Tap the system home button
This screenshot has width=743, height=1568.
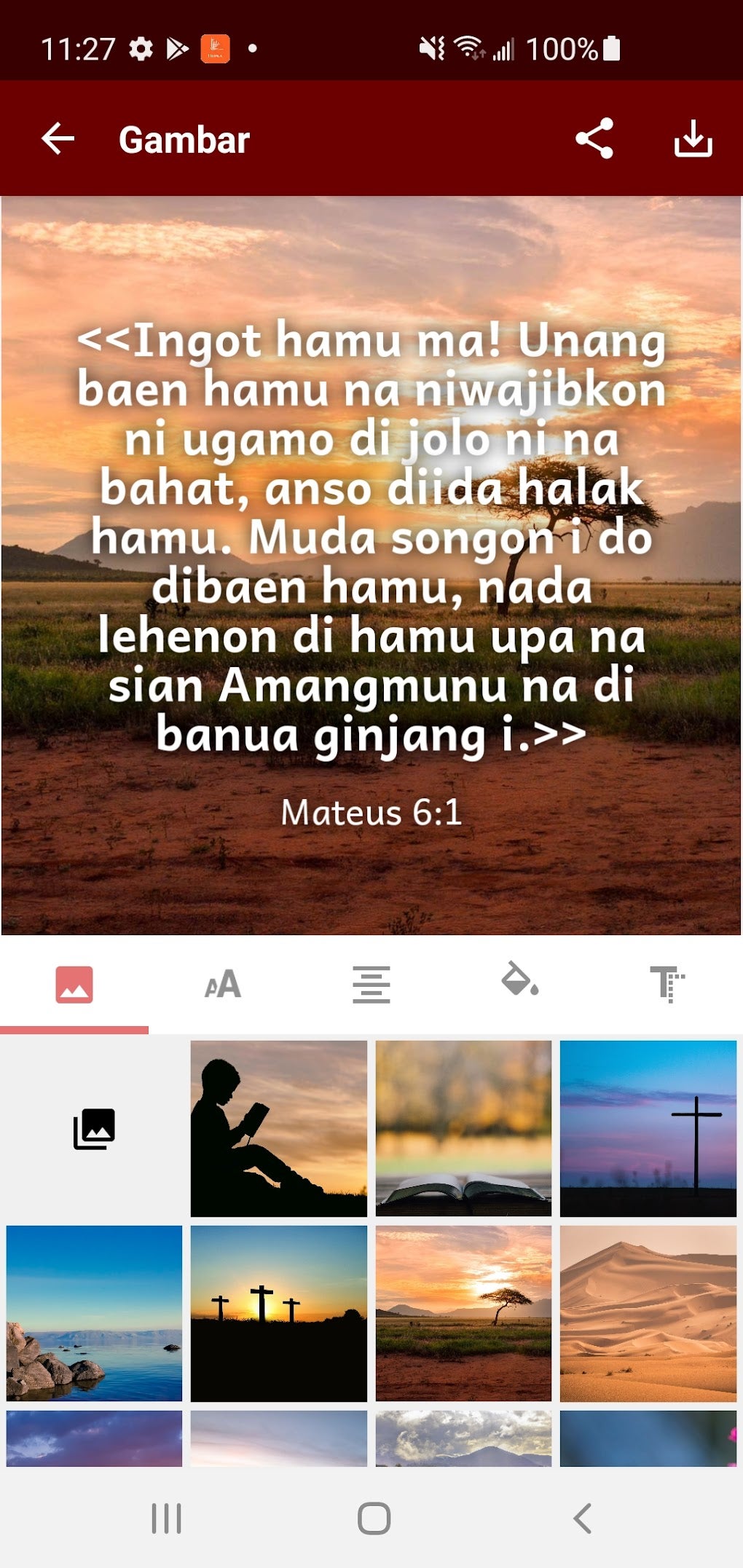[x=374, y=1518]
